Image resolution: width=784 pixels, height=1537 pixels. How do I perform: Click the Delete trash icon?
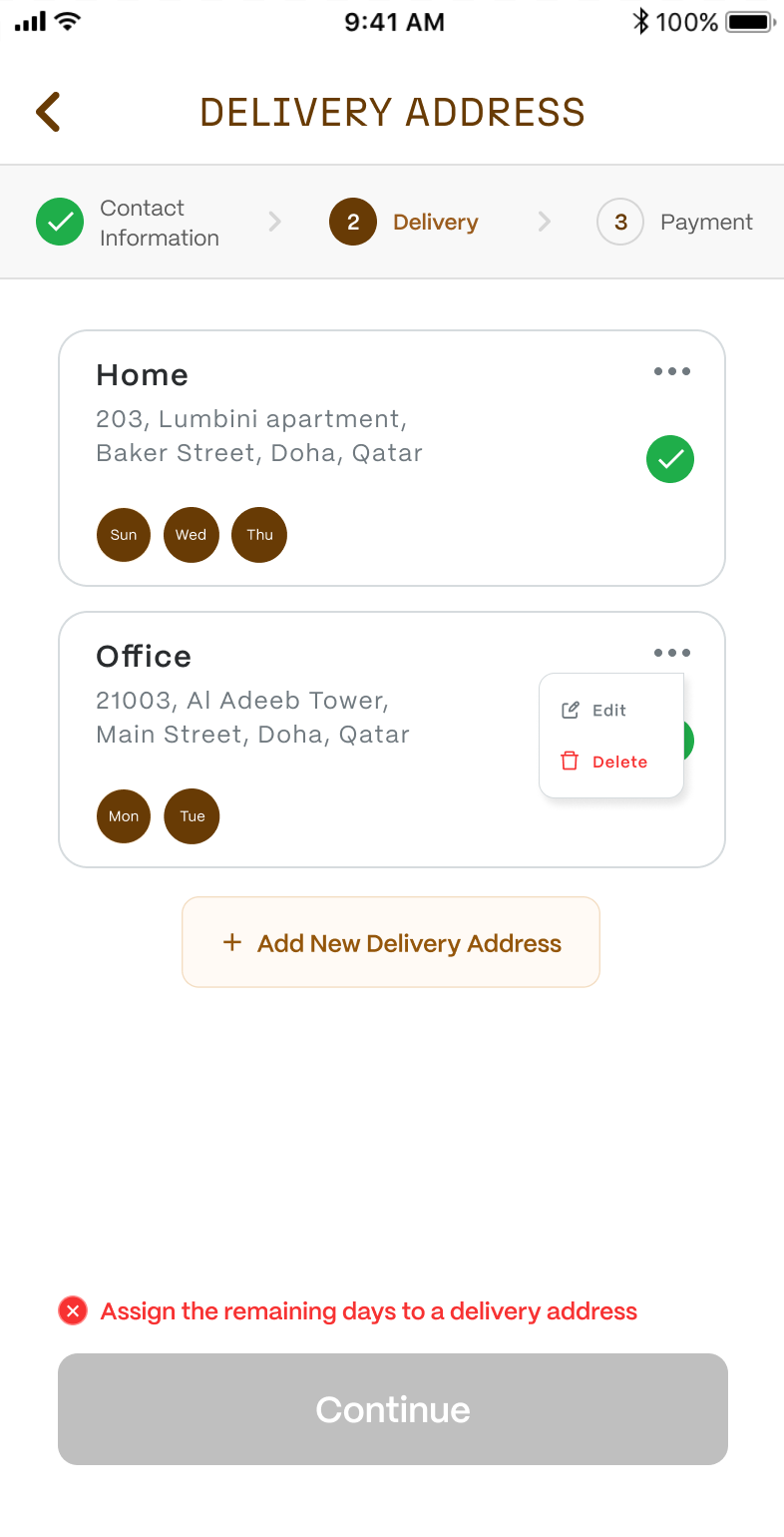point(569,761)
